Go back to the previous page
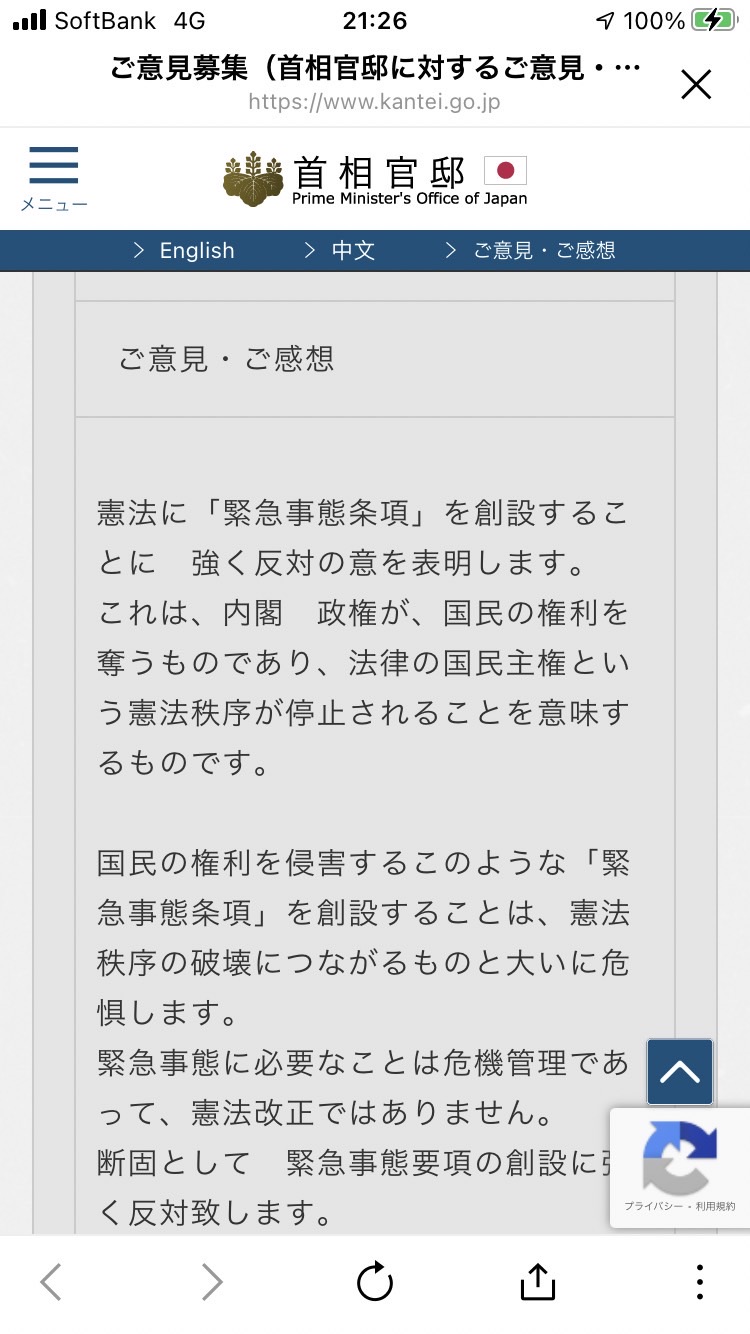750x1334 pixels. (x=51, y=1282)
